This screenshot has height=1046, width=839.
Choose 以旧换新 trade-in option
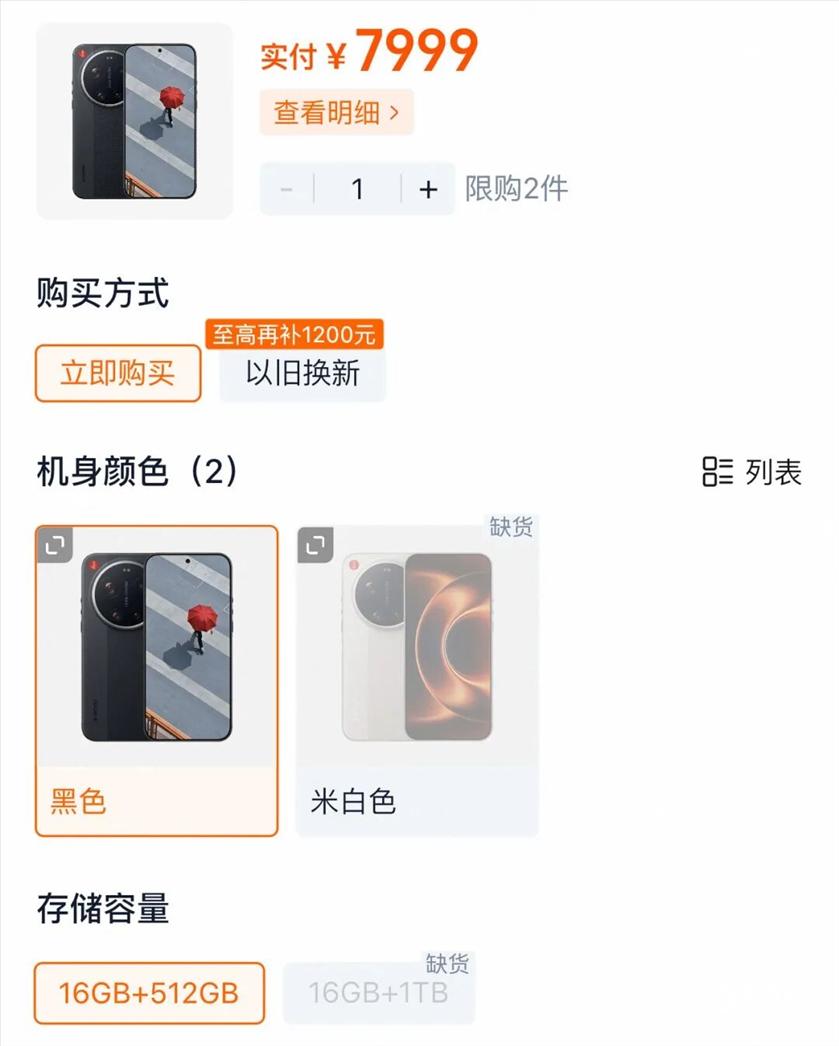302,373
